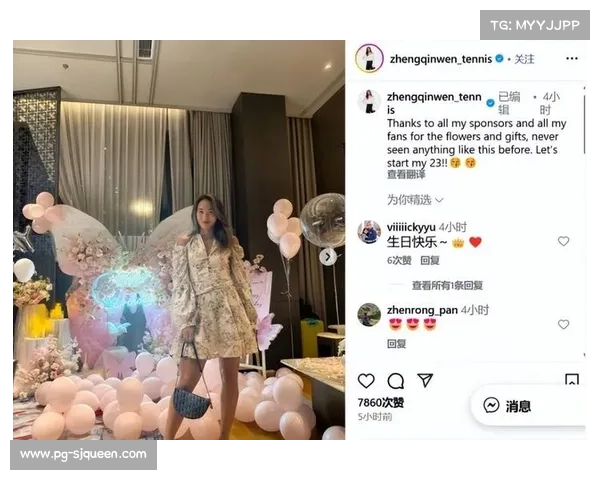
Task: Open the comment bubble icon
Action: [x=396, y=381]
